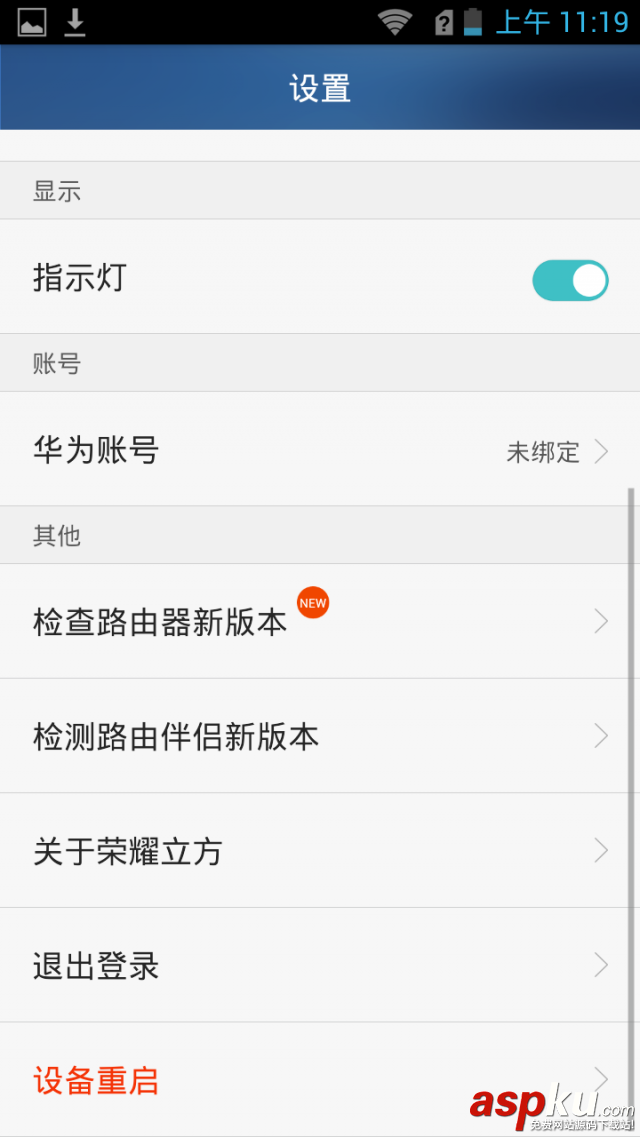The height and width of the screenshot is (1137, 640).
Task: Select 检测路由伴侣新版本
Action: click(x=320, y=737)
